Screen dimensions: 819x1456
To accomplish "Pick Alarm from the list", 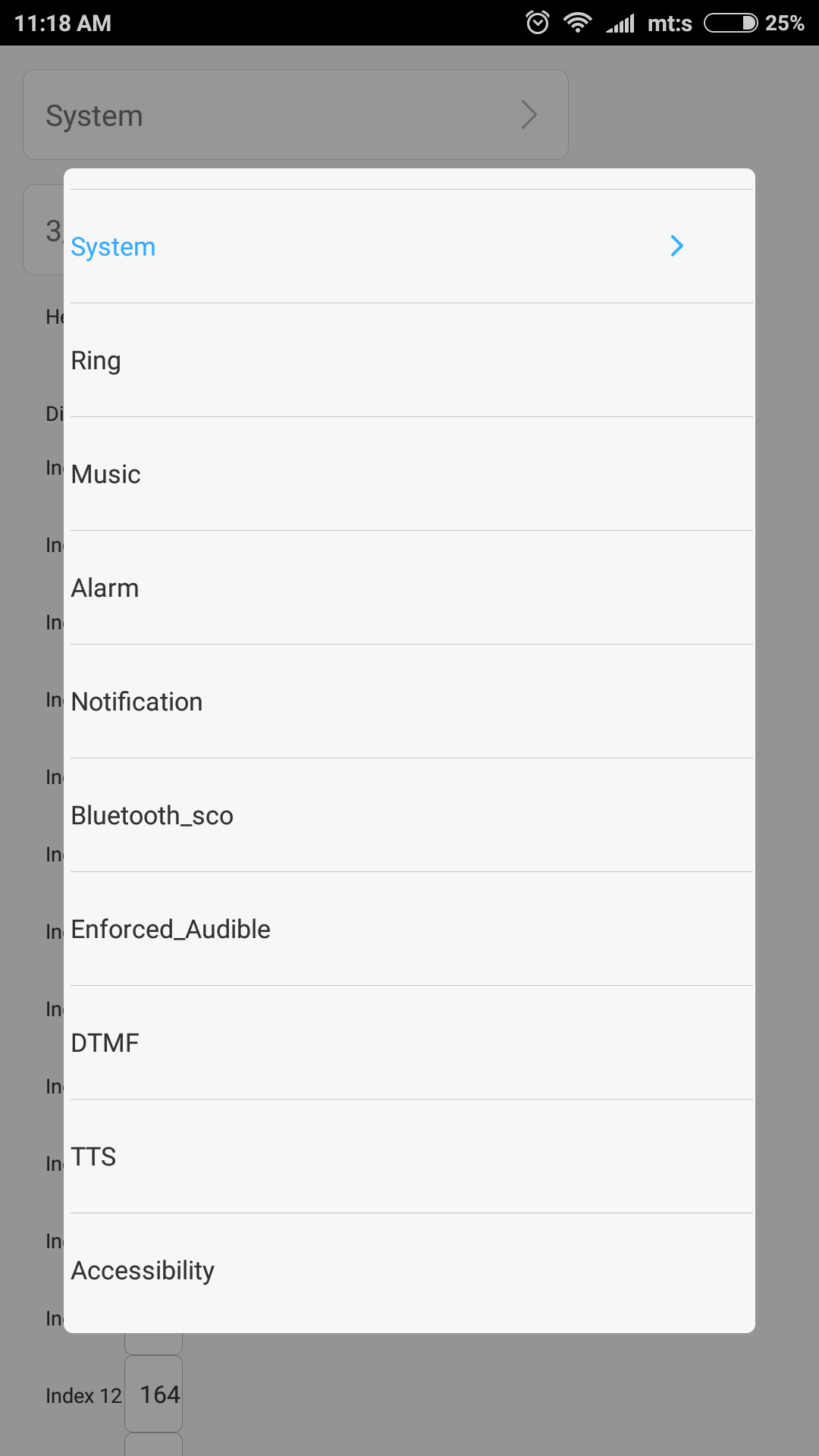I will tap(409, 588).
